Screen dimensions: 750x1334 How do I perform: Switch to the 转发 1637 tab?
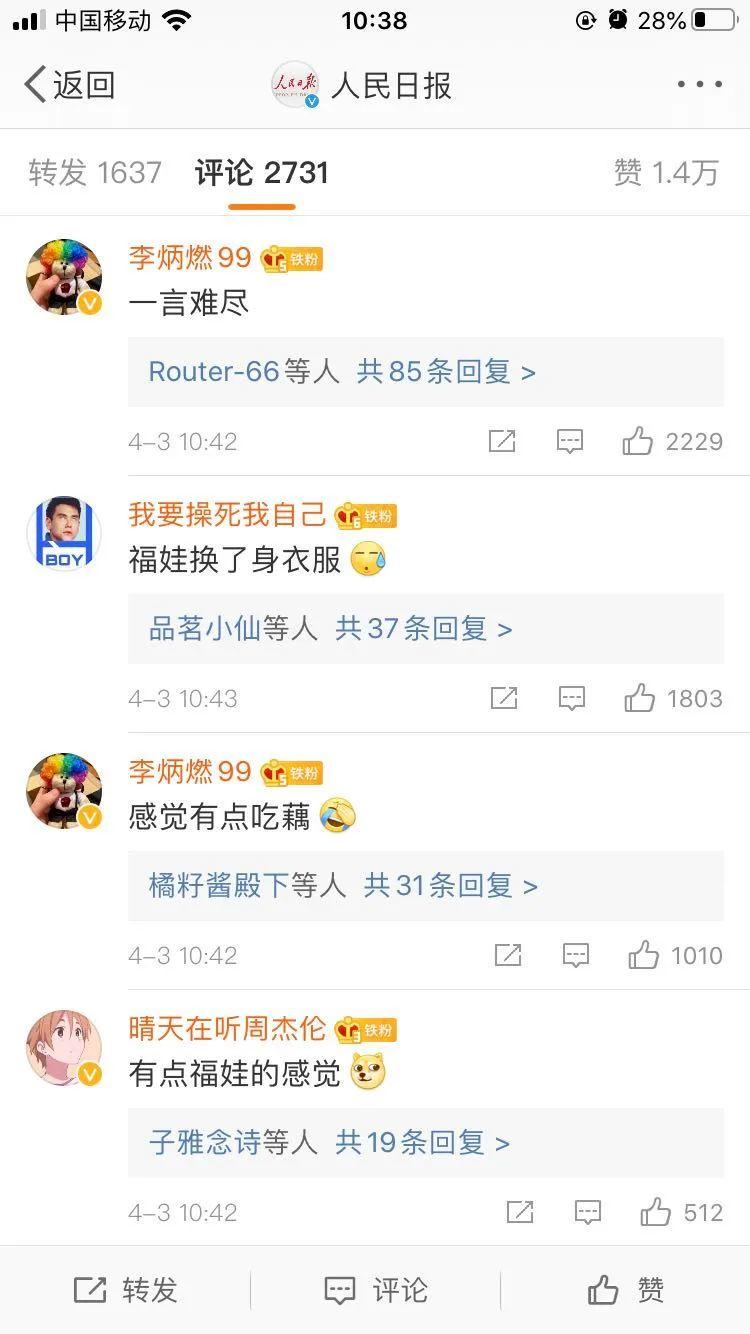95,173
